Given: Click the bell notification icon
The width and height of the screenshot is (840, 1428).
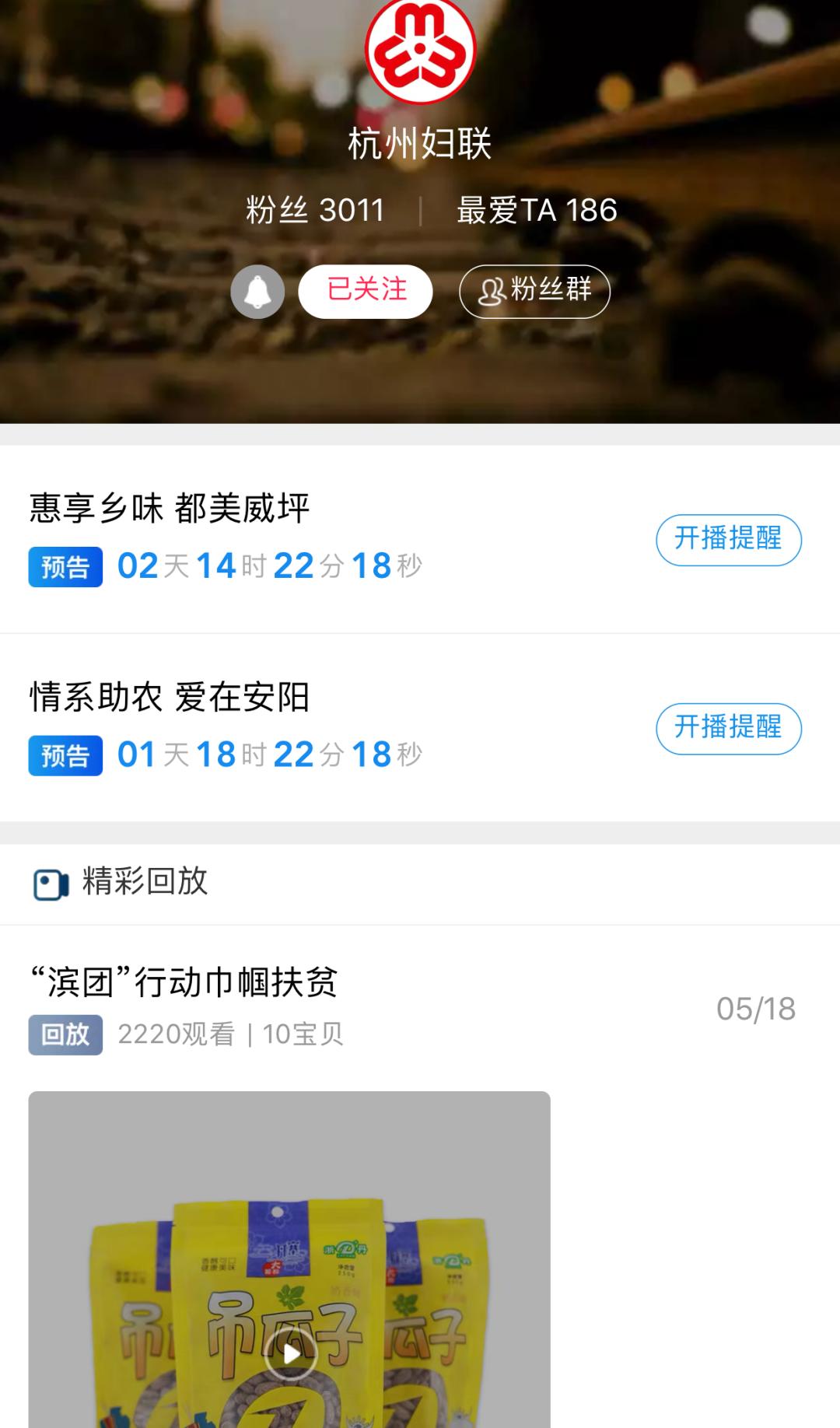Looking at the screenshot, I should (x=259, y=290).
